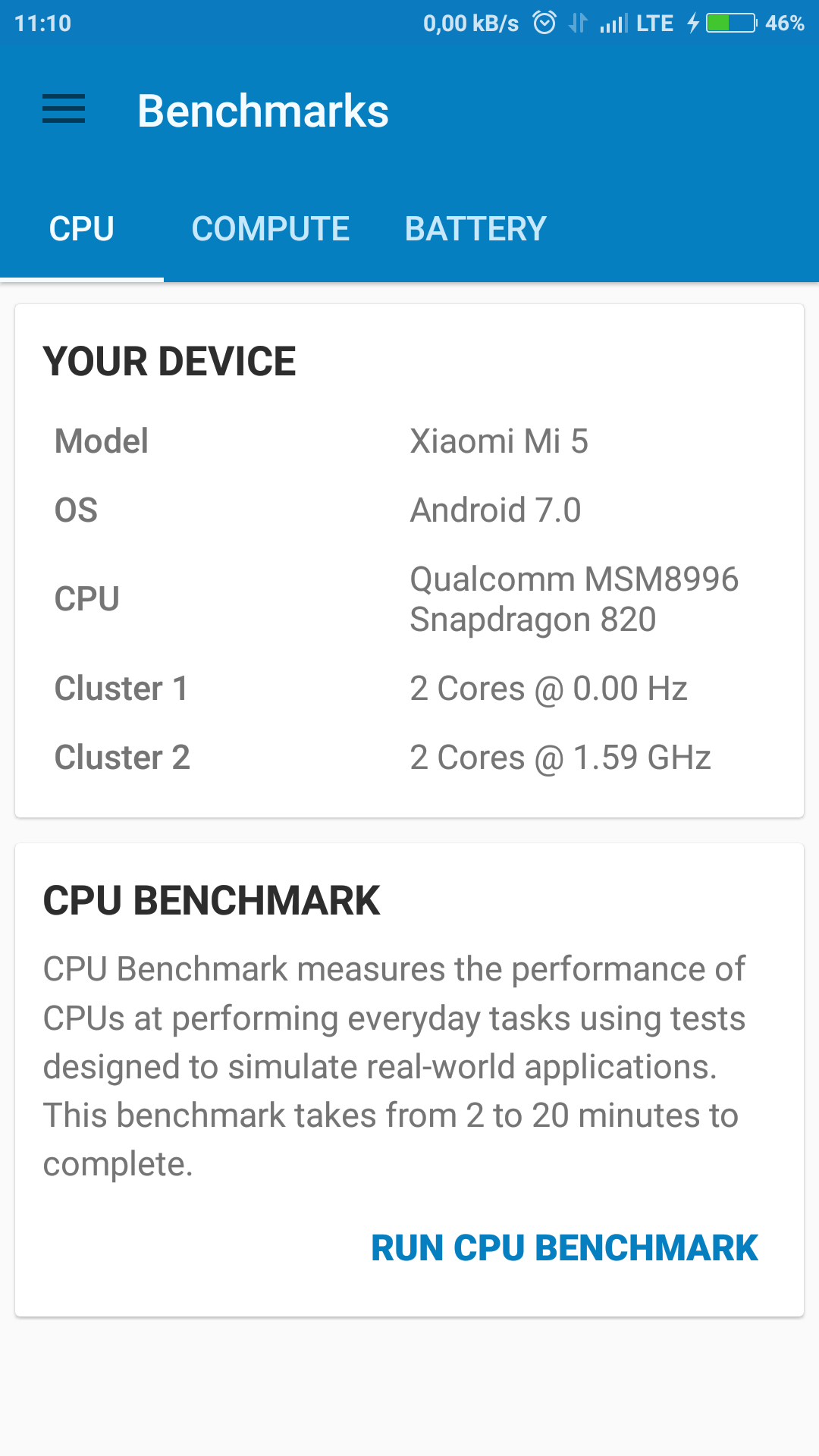819x1456 pixels.
Task: Select the CPU tab
Action: coord(82,229)
